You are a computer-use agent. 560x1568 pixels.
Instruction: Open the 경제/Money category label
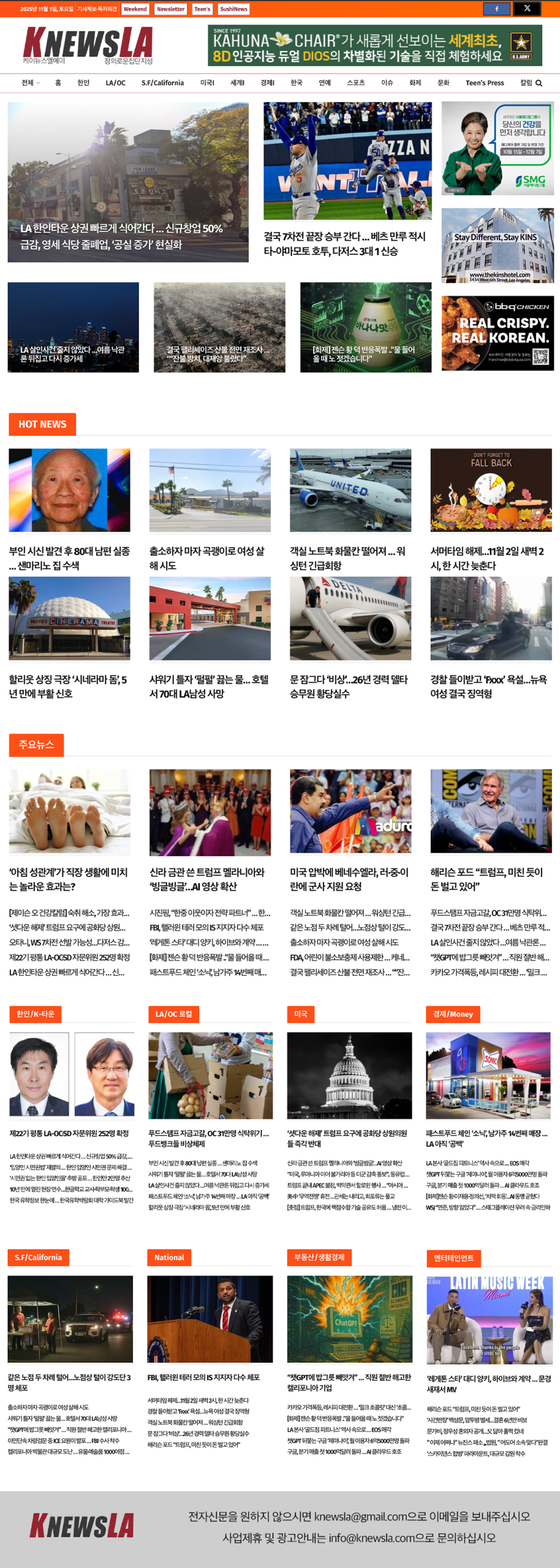[x=453, y=1014]
